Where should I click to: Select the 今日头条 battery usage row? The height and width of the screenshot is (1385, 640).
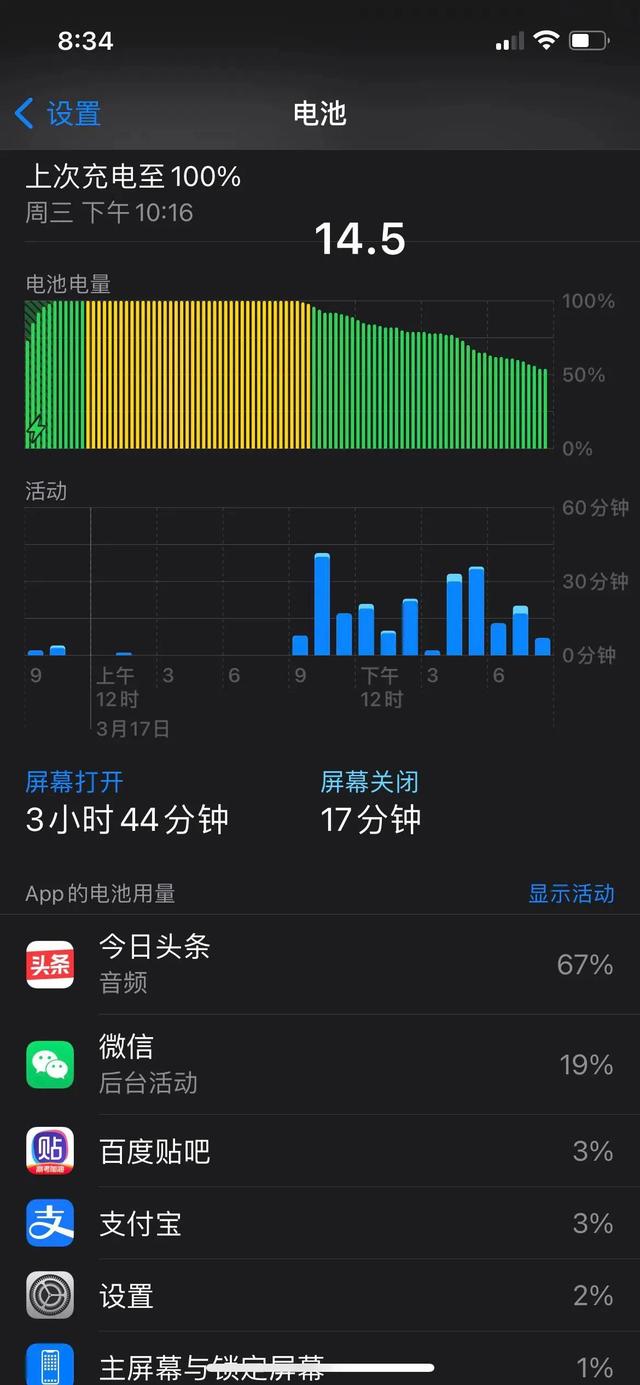point(320,965)
